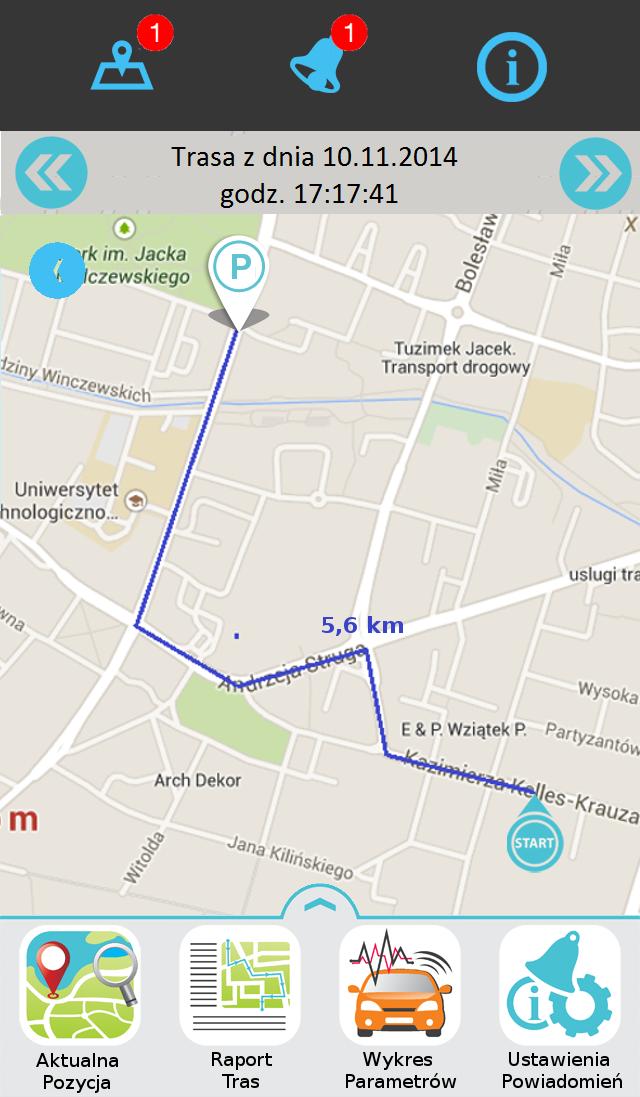Image resolution: width=640 pixels, height=1097 pixels.
Task: Go to the previous route
Action: [51, 174]
